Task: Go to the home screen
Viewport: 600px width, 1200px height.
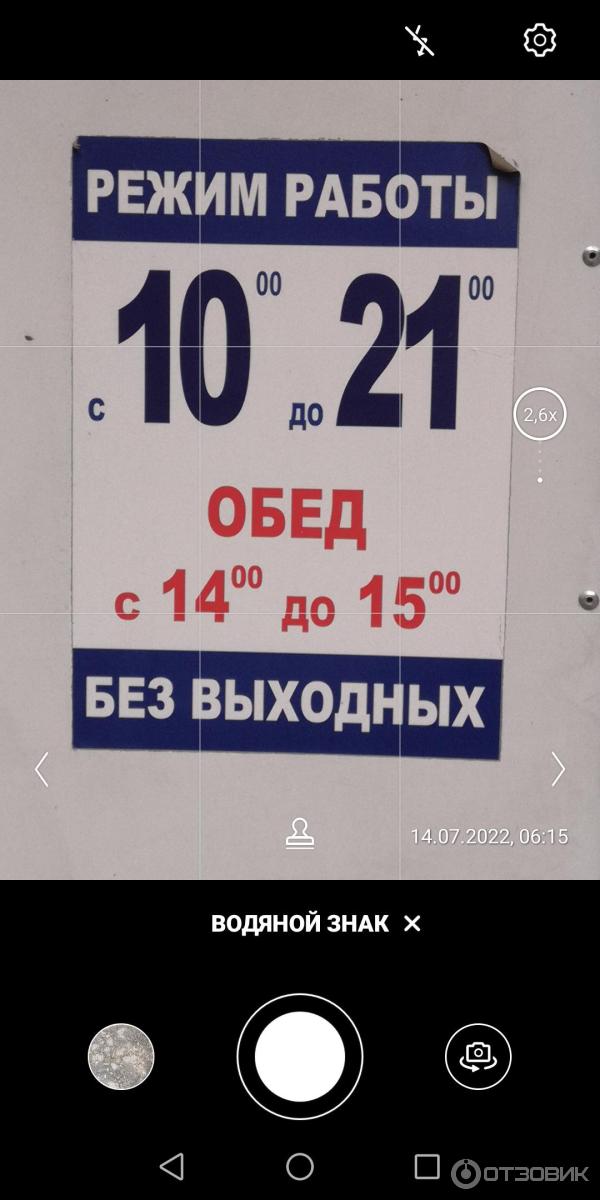Action: tap(300, 1166)
